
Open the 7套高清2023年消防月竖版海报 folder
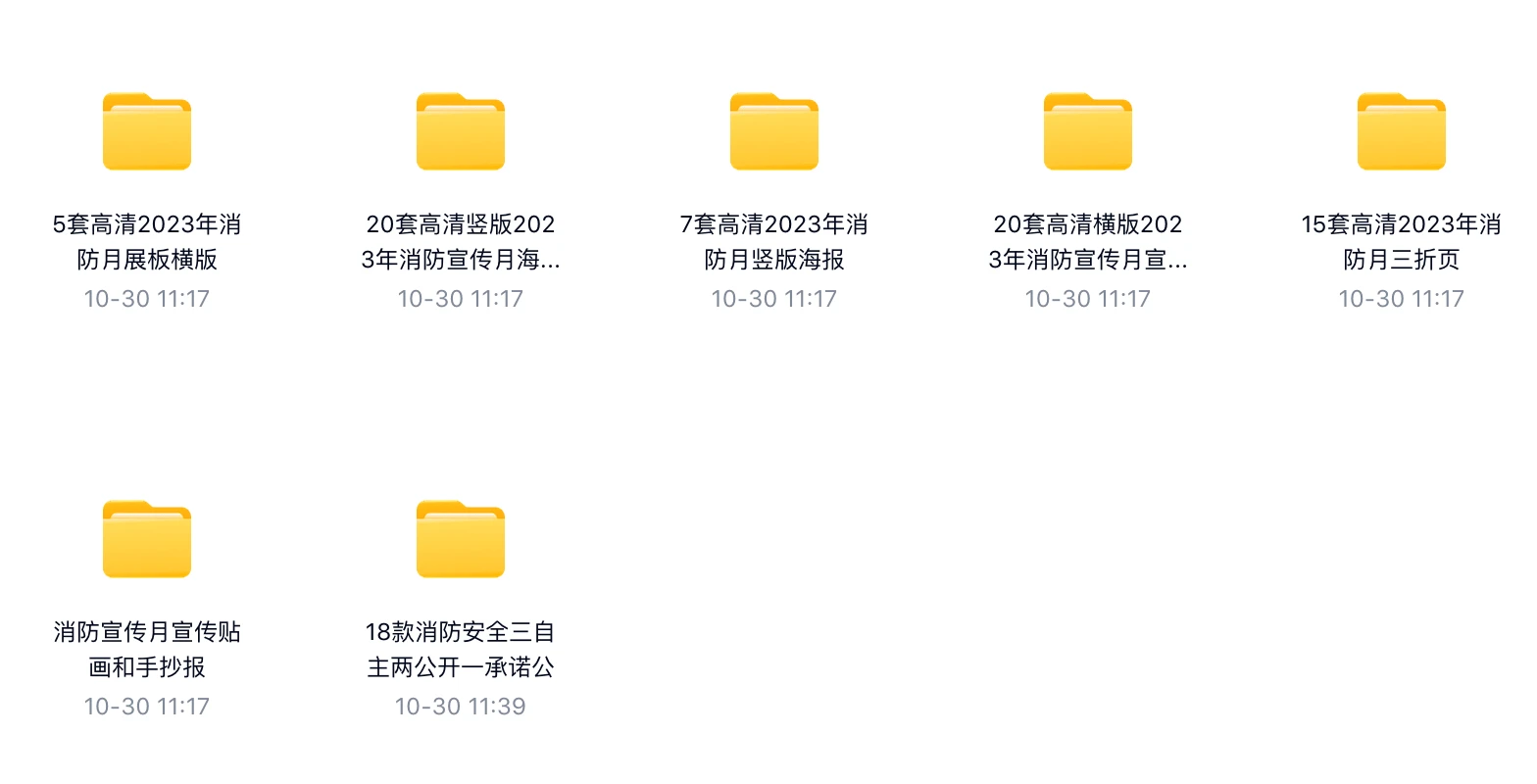(774, 132)
